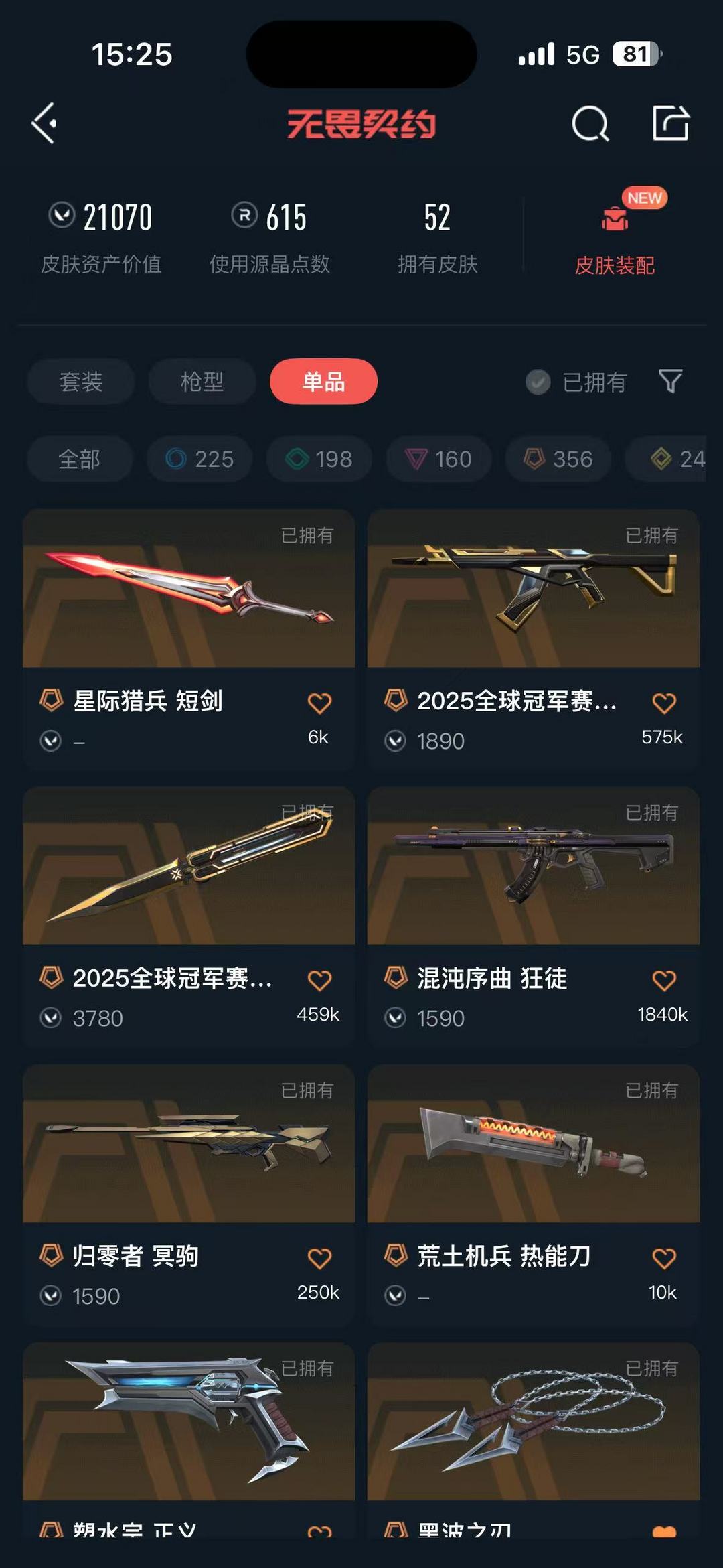723x1568 pixels.
Task: Open the 归零者 冥驹 skin card
Action: click(189, 1194)
